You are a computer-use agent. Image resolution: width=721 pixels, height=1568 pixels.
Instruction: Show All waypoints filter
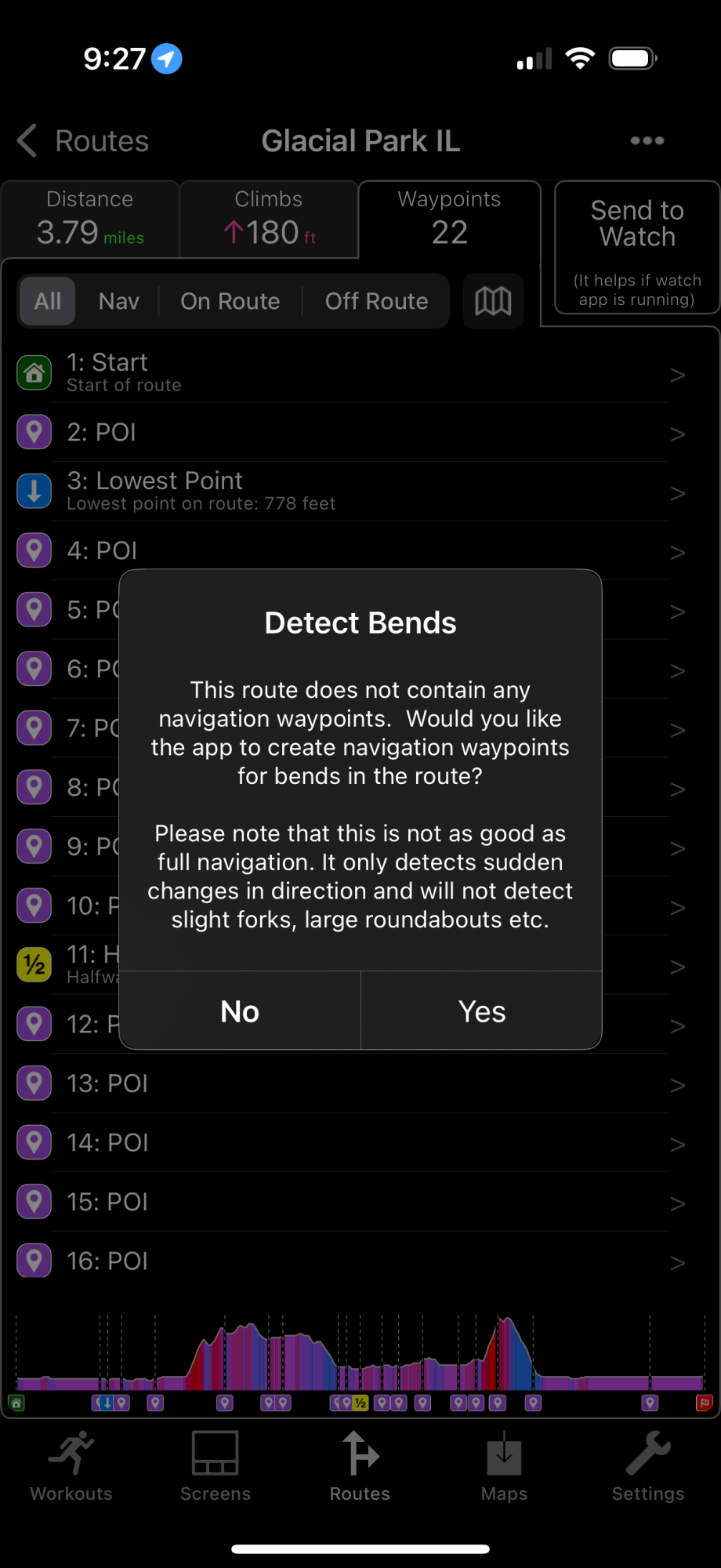pyautogui.click(x=48, y=301)
